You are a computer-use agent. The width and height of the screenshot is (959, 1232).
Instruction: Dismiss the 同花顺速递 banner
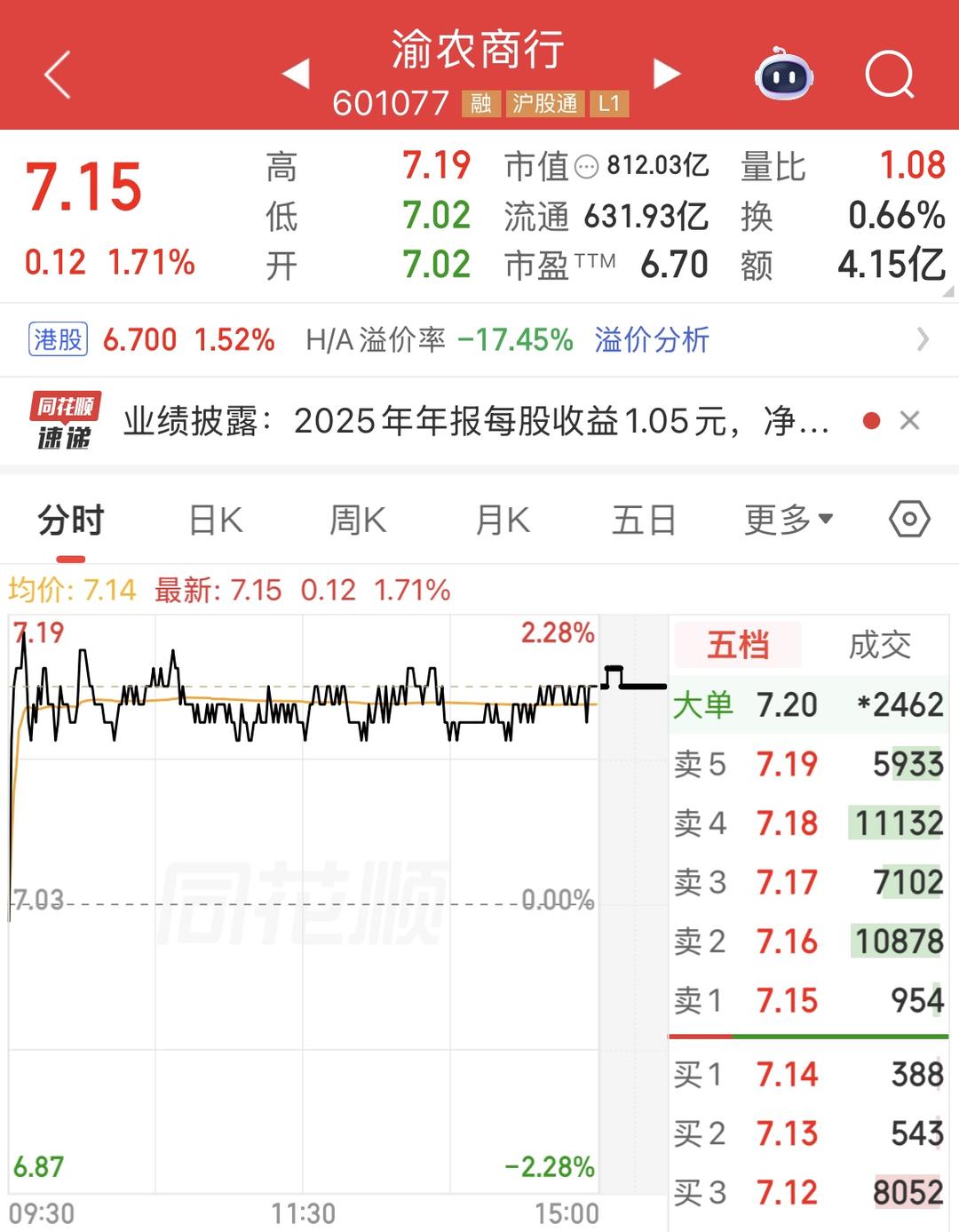point(909,421)
